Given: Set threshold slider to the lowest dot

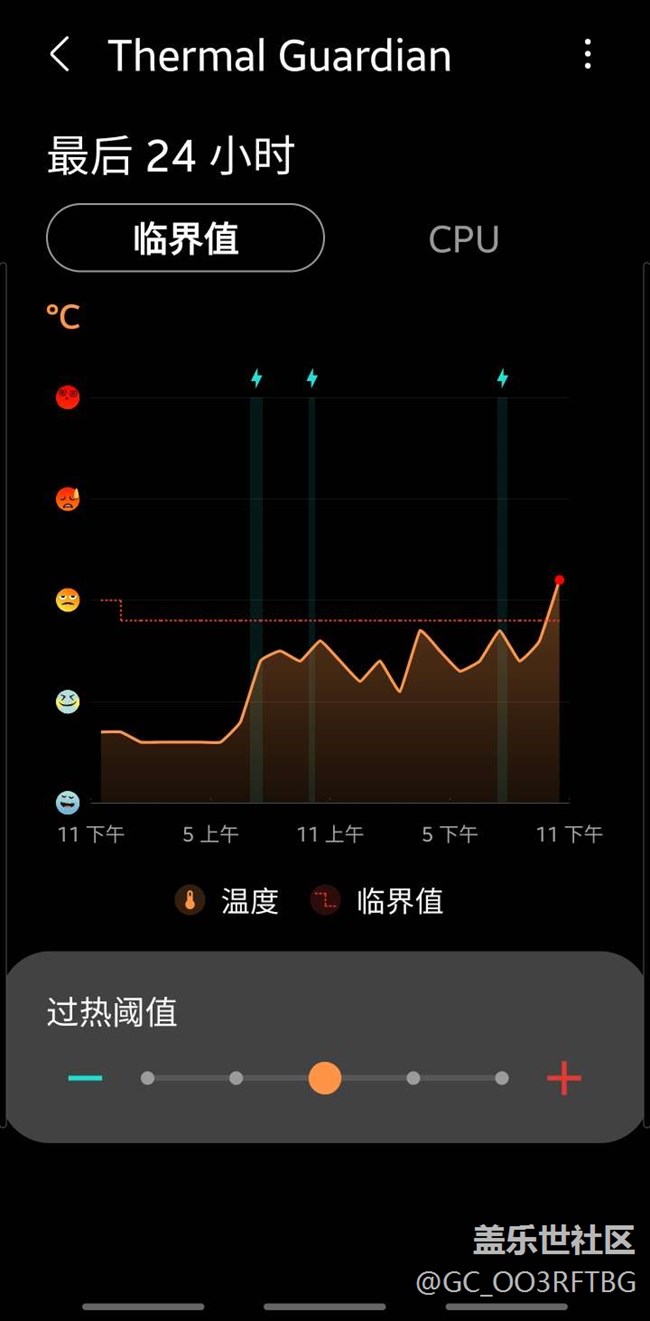Looking at the screenshot, I should (148, 1078).
